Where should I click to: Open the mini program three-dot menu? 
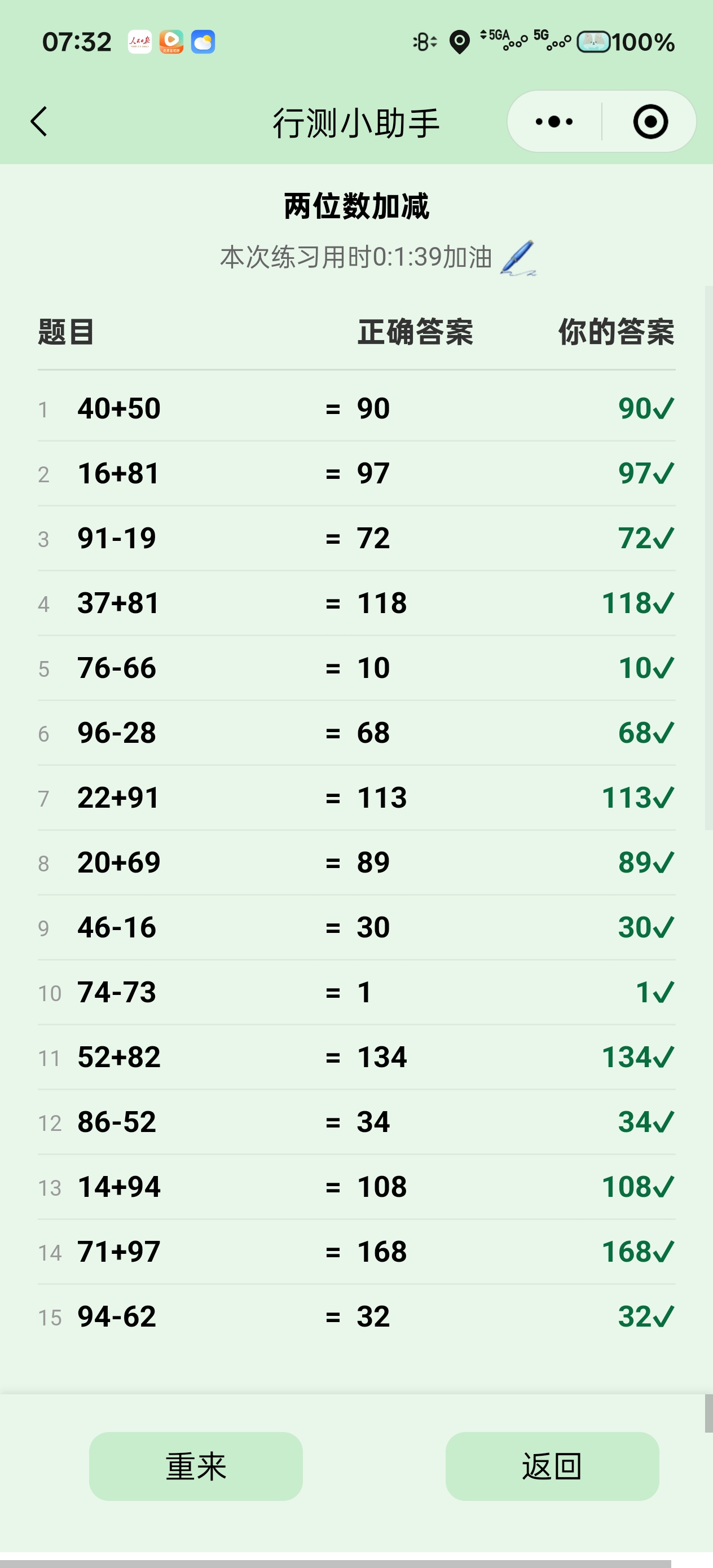click(554, 122)
